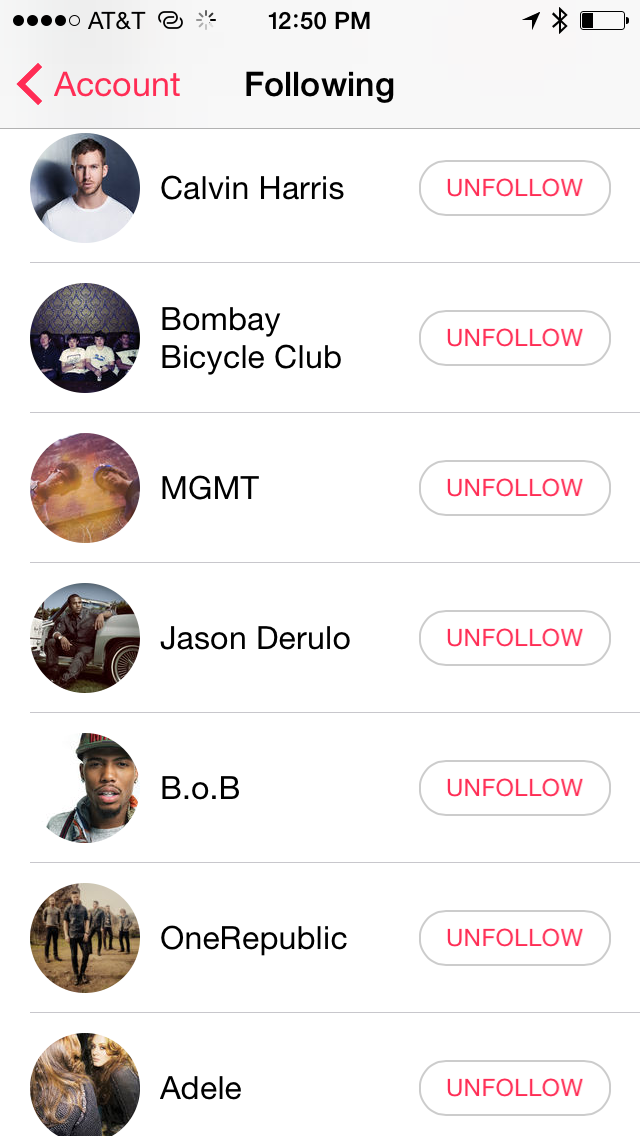Image resolution: width=640 pixels, height=1136 pixels.
Task: Open Adele's artist page
Action: pos(201,1088)
